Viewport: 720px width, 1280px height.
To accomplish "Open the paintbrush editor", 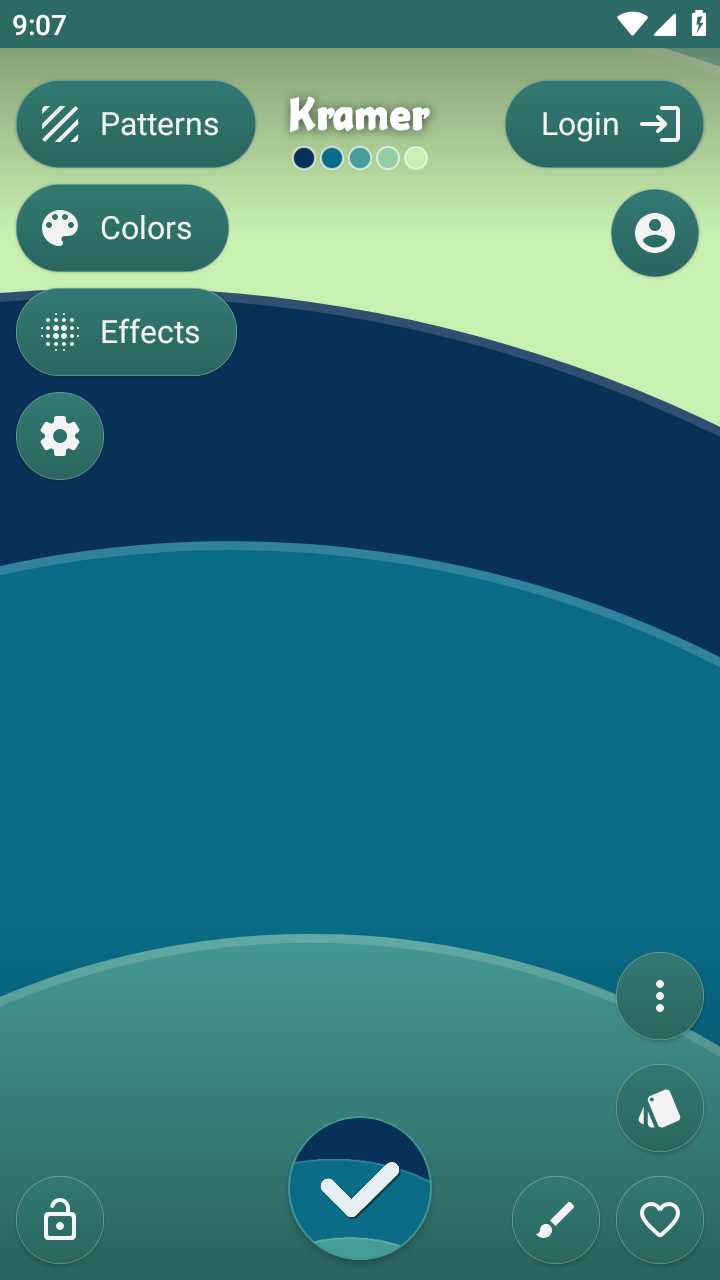I will 556,1220.
